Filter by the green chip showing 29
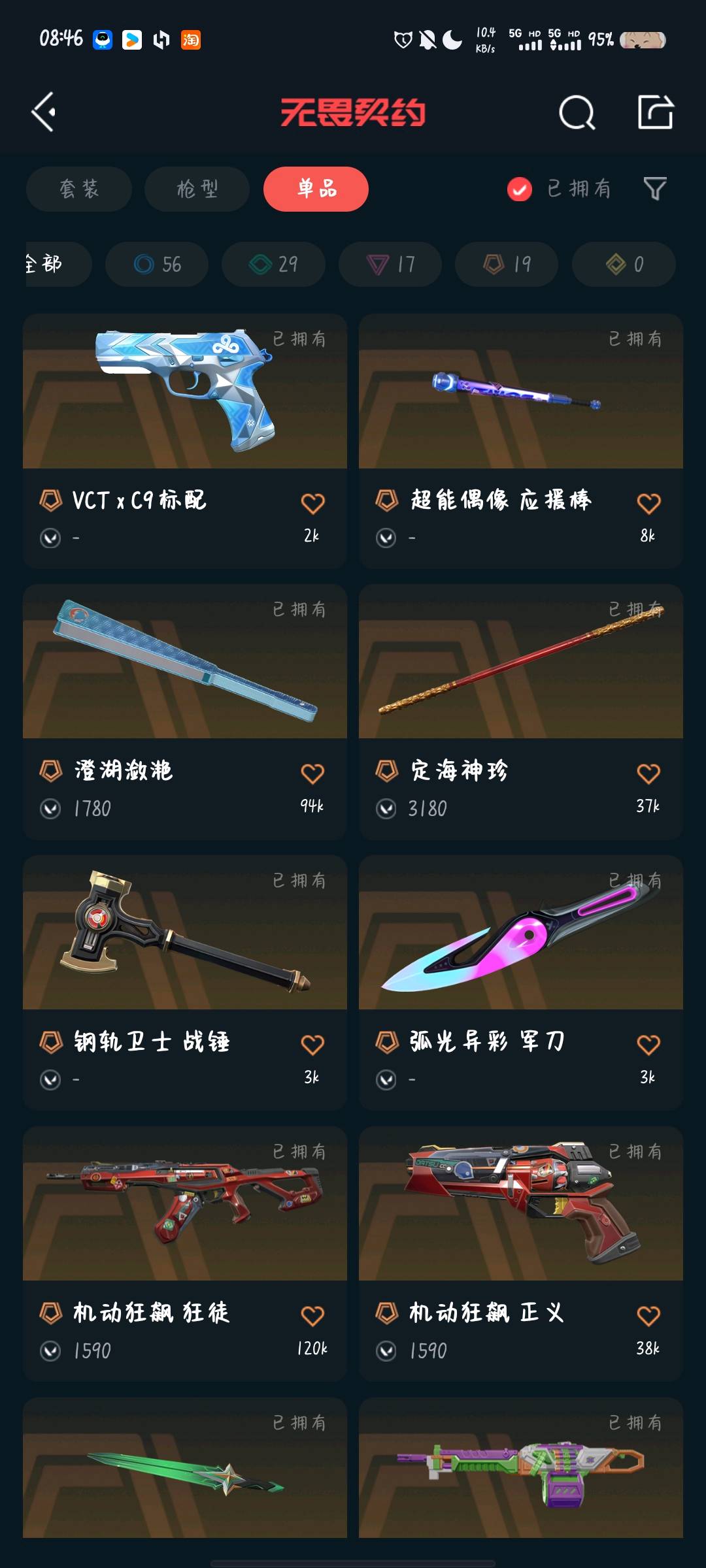Screen dimensions: 706x1568 click(273, 264)
